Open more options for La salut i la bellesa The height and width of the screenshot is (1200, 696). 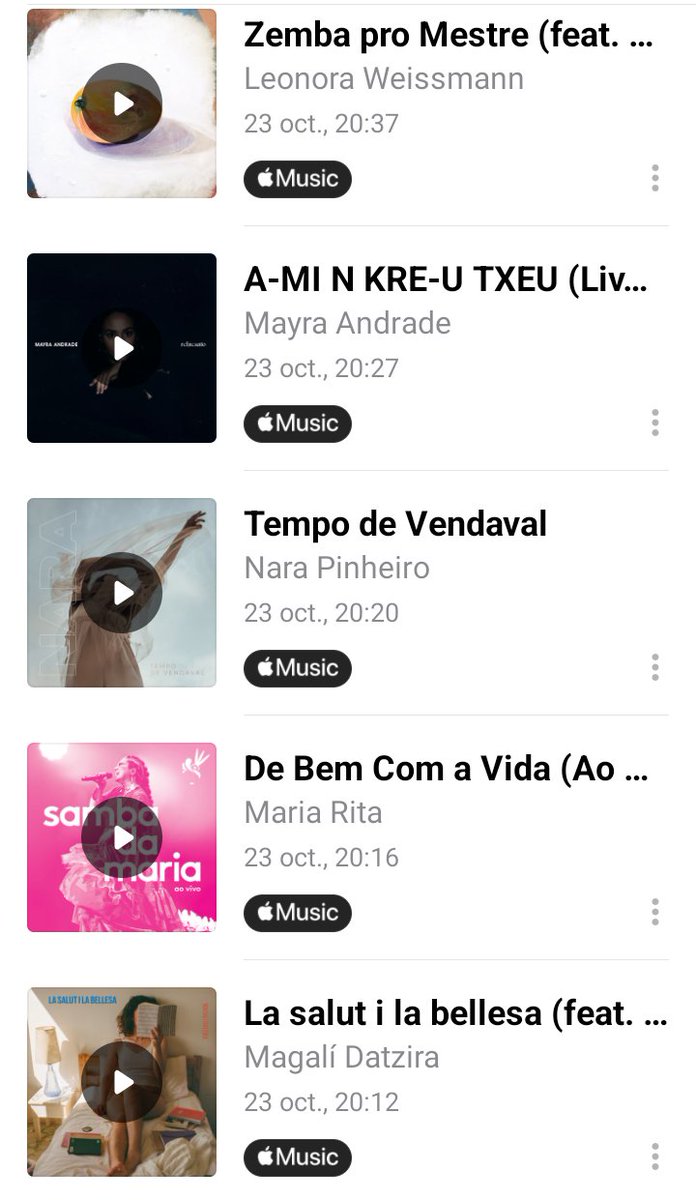[655, 1157]
